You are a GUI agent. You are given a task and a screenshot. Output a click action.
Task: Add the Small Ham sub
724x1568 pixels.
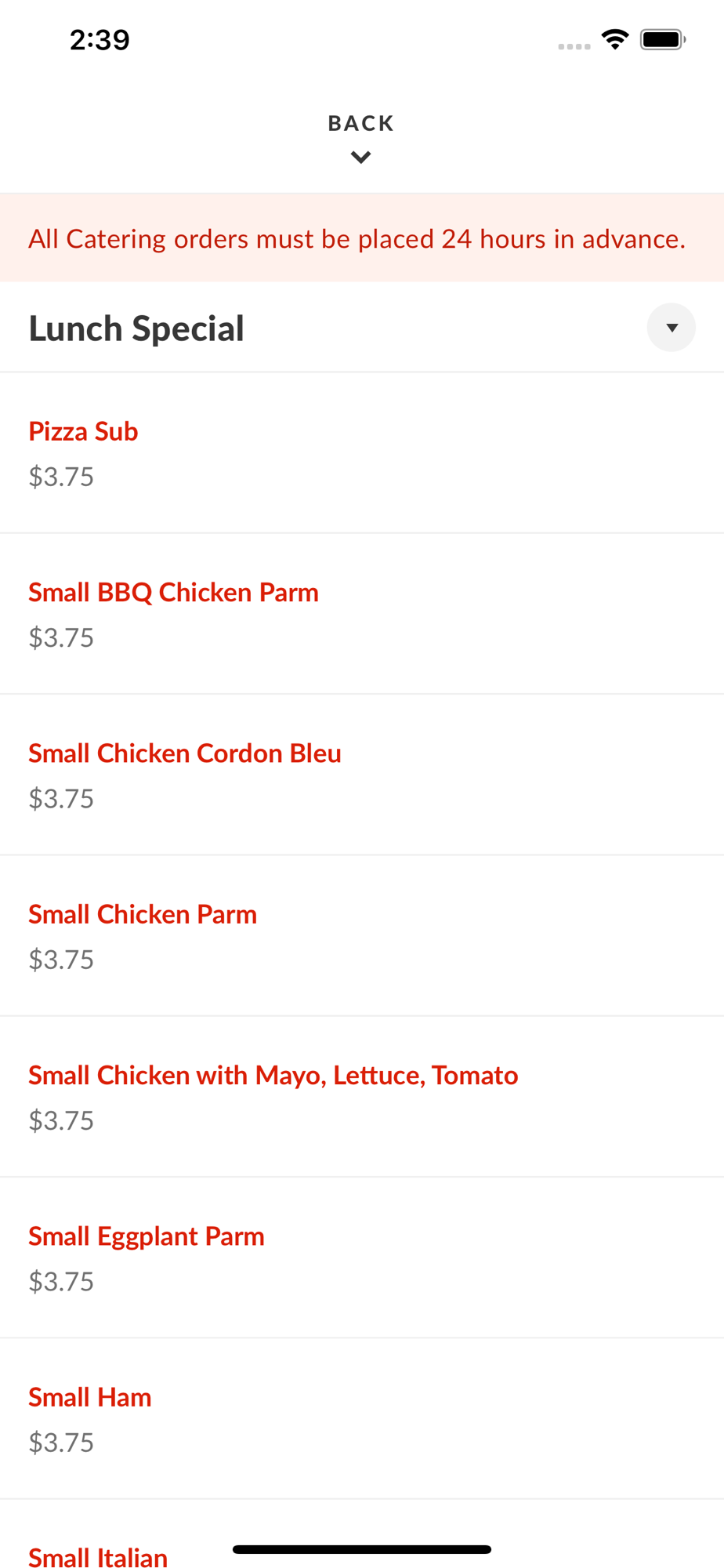(x=90, y=1397)
